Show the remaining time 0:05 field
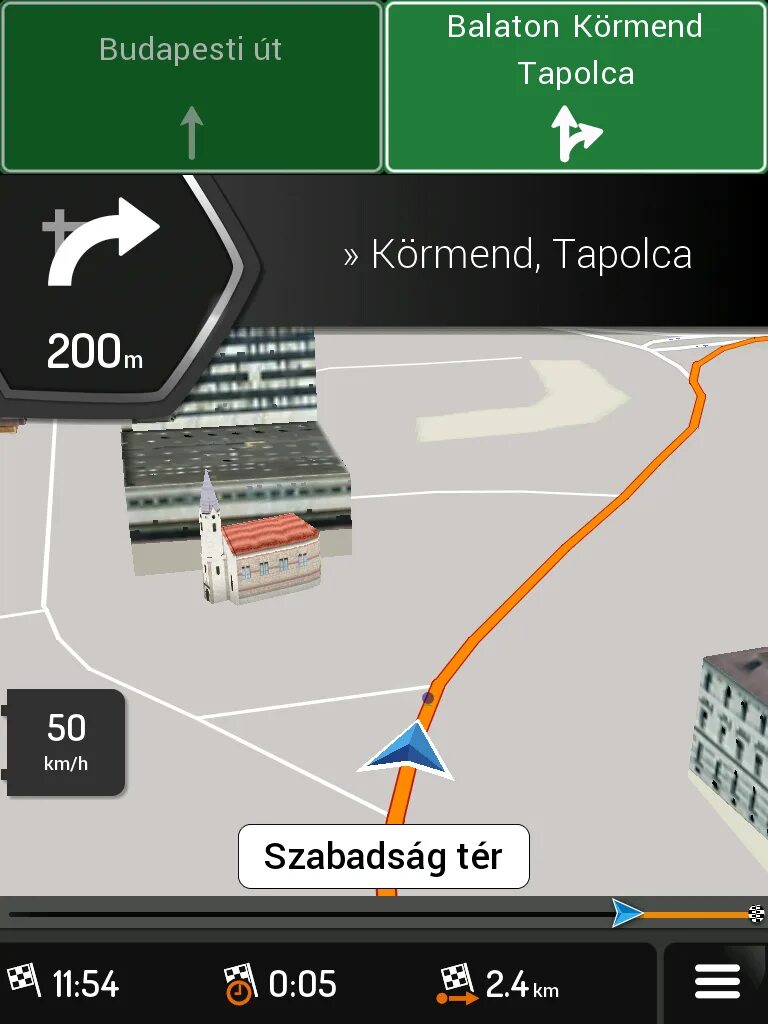This screenshot has width=768, height=1024. [281, 984]
